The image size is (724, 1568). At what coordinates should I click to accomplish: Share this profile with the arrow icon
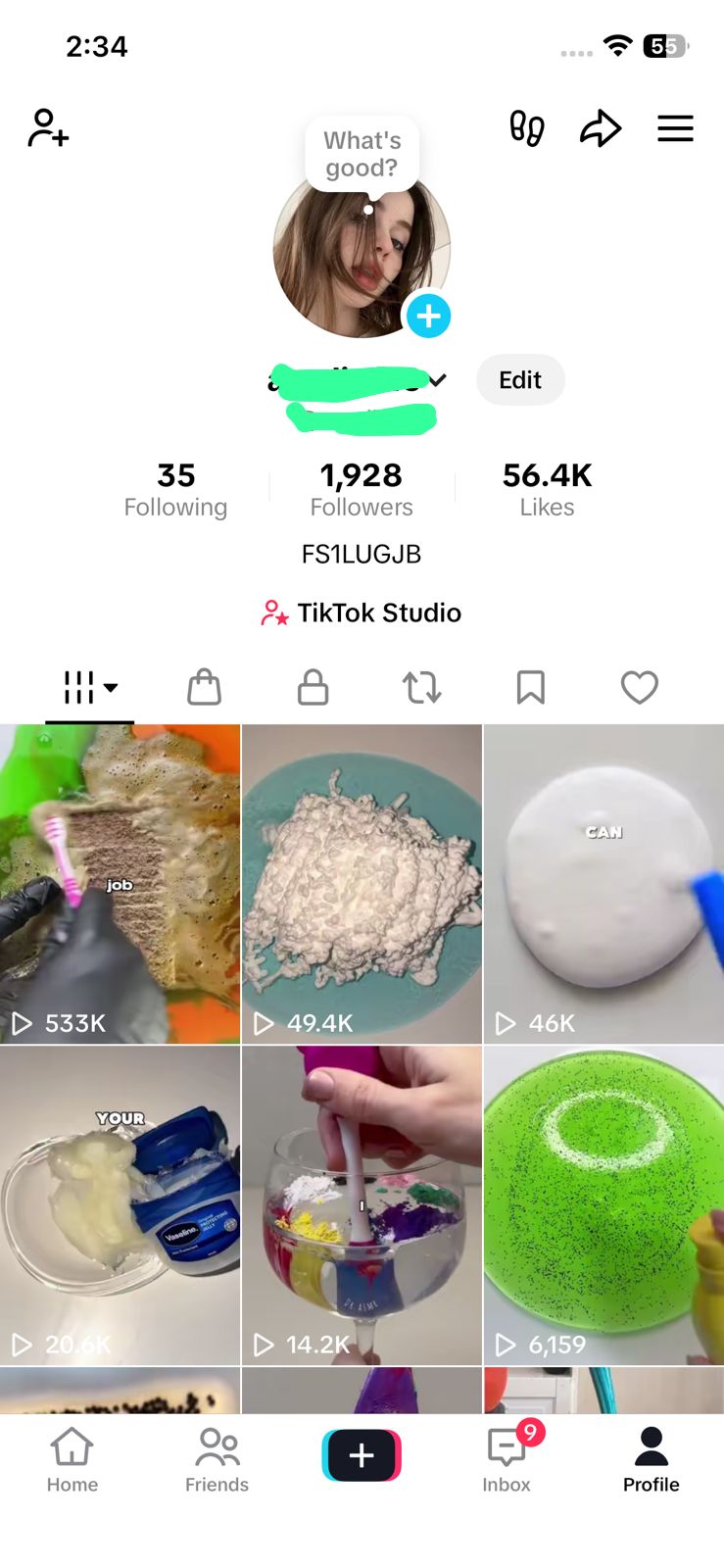[x=601, y=128]
